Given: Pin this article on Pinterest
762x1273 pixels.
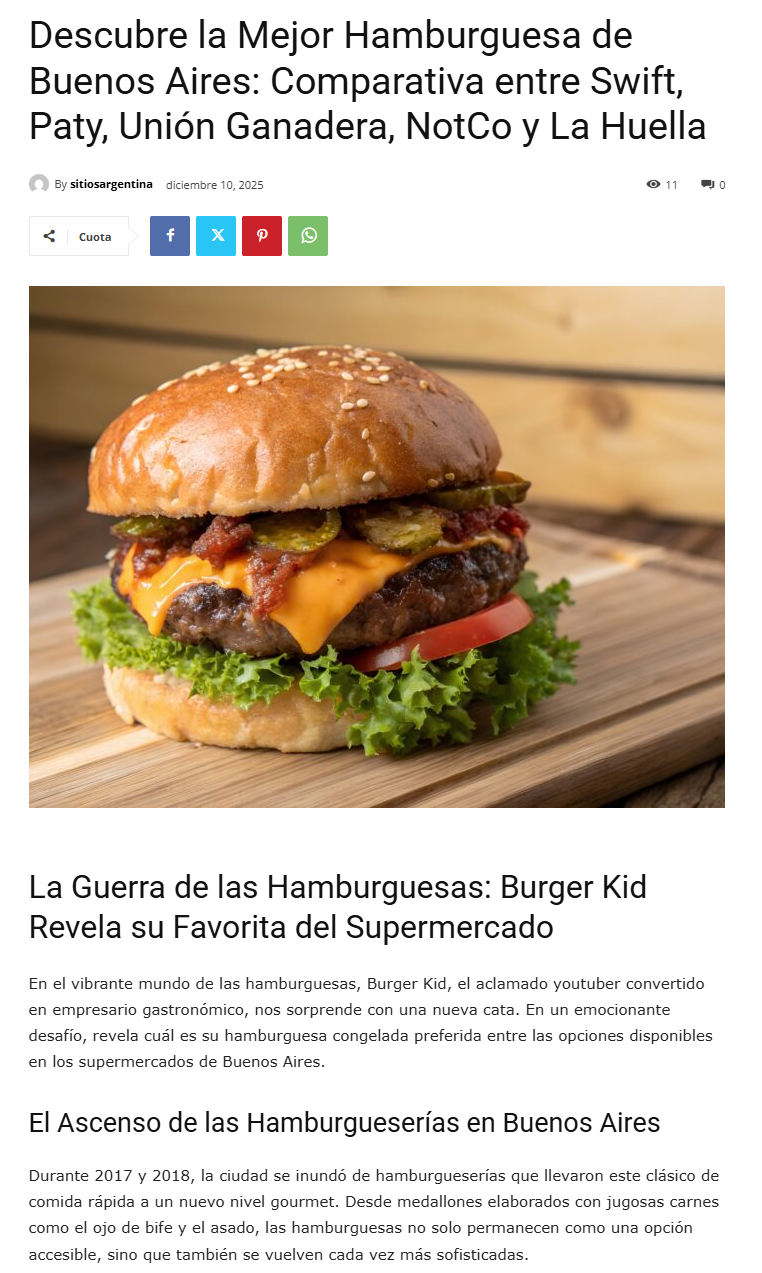Looking at the screenshot, I should (262, 236).
